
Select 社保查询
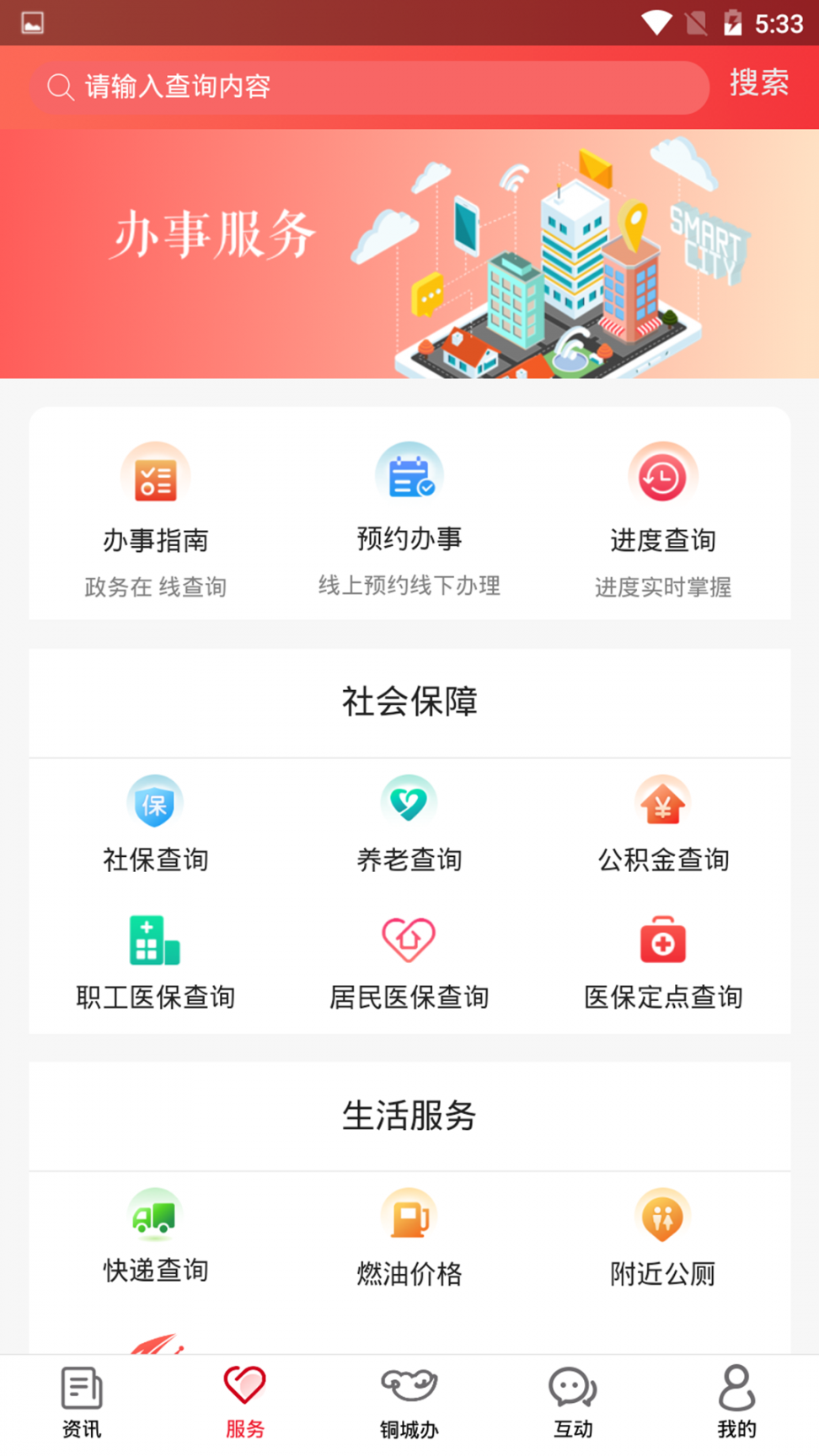tap(155, 823)
